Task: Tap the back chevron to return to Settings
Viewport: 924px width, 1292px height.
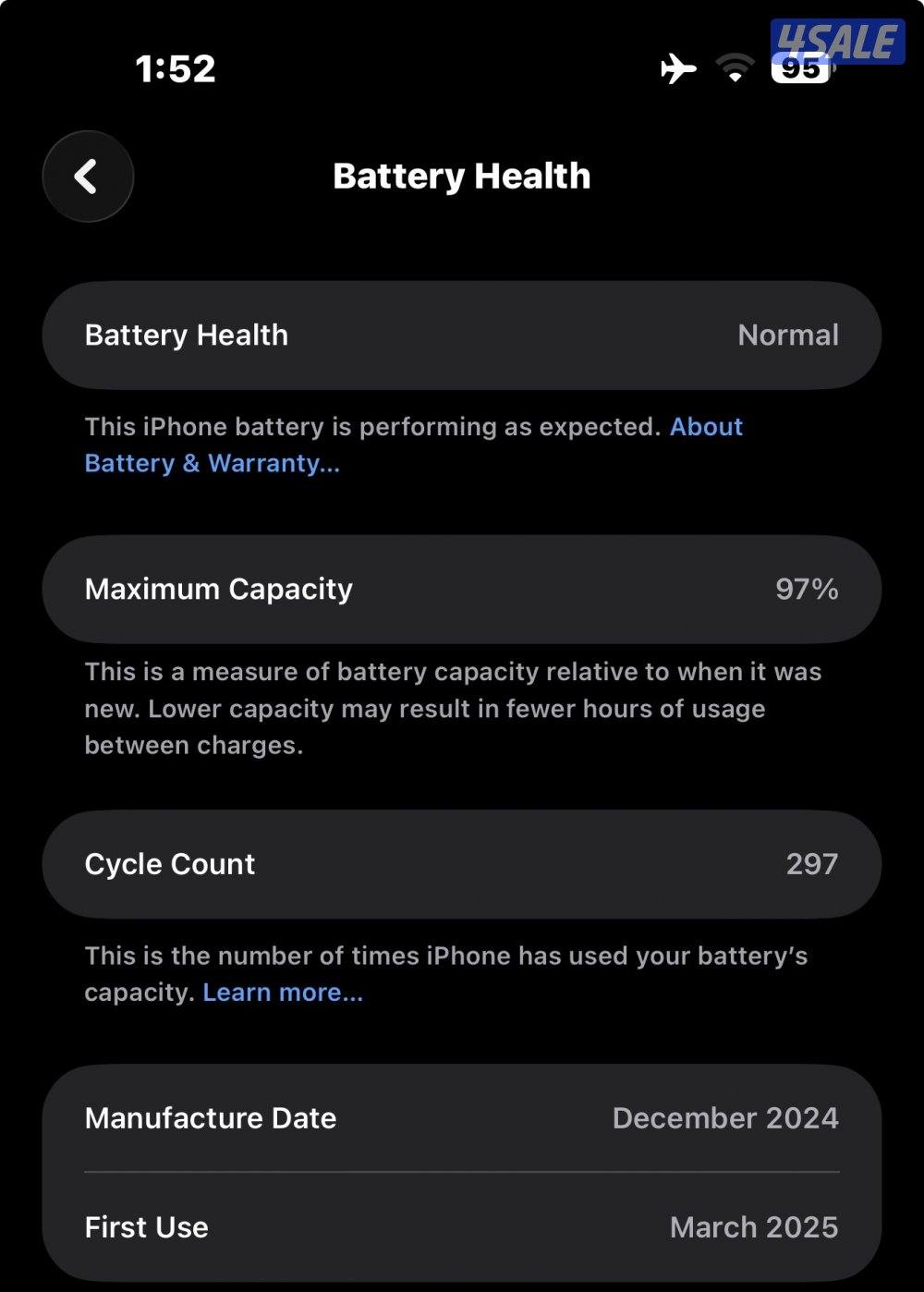Action: [x=88, y=177]
